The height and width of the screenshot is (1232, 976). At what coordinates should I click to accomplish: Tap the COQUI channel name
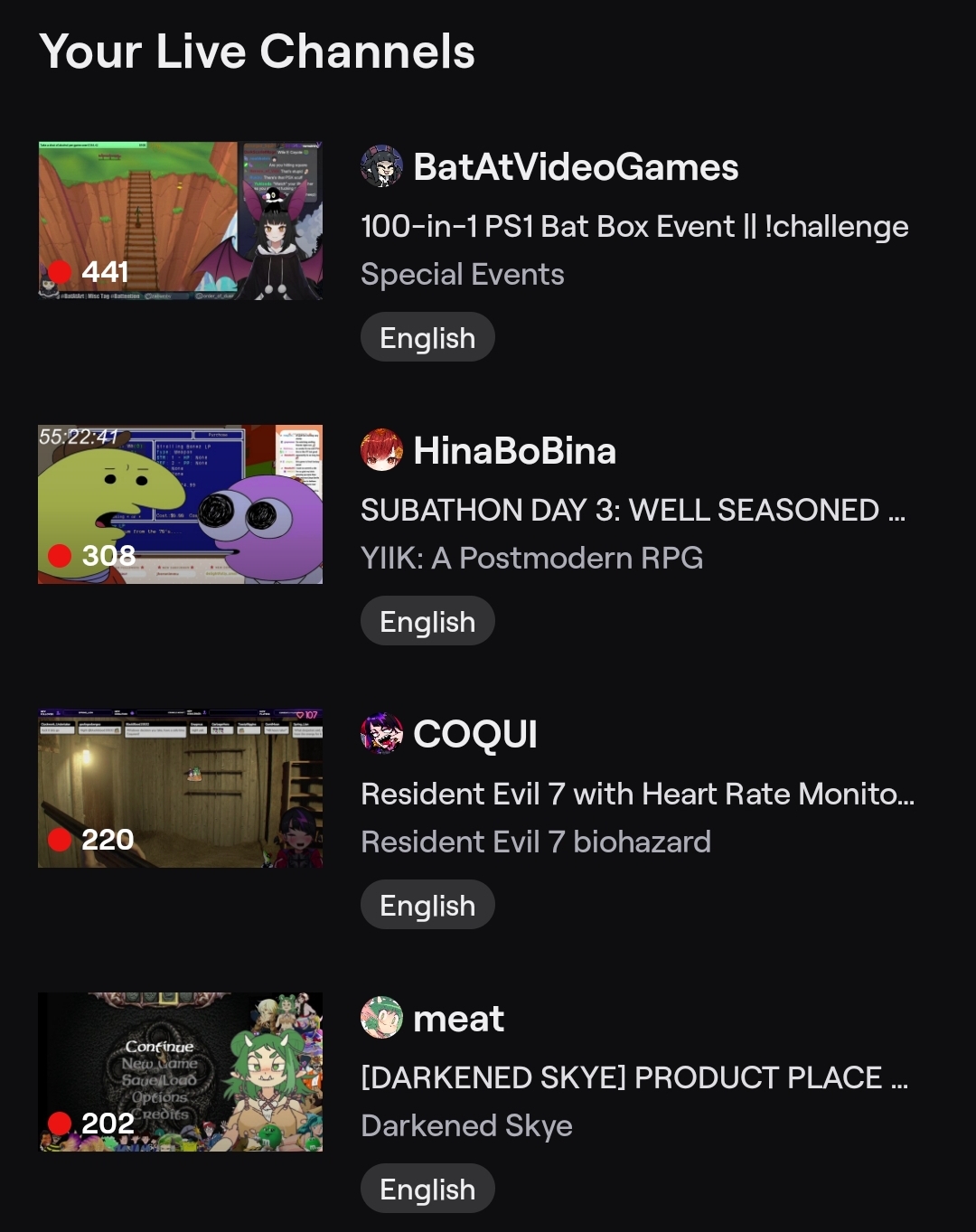click(x=475, y=735)
